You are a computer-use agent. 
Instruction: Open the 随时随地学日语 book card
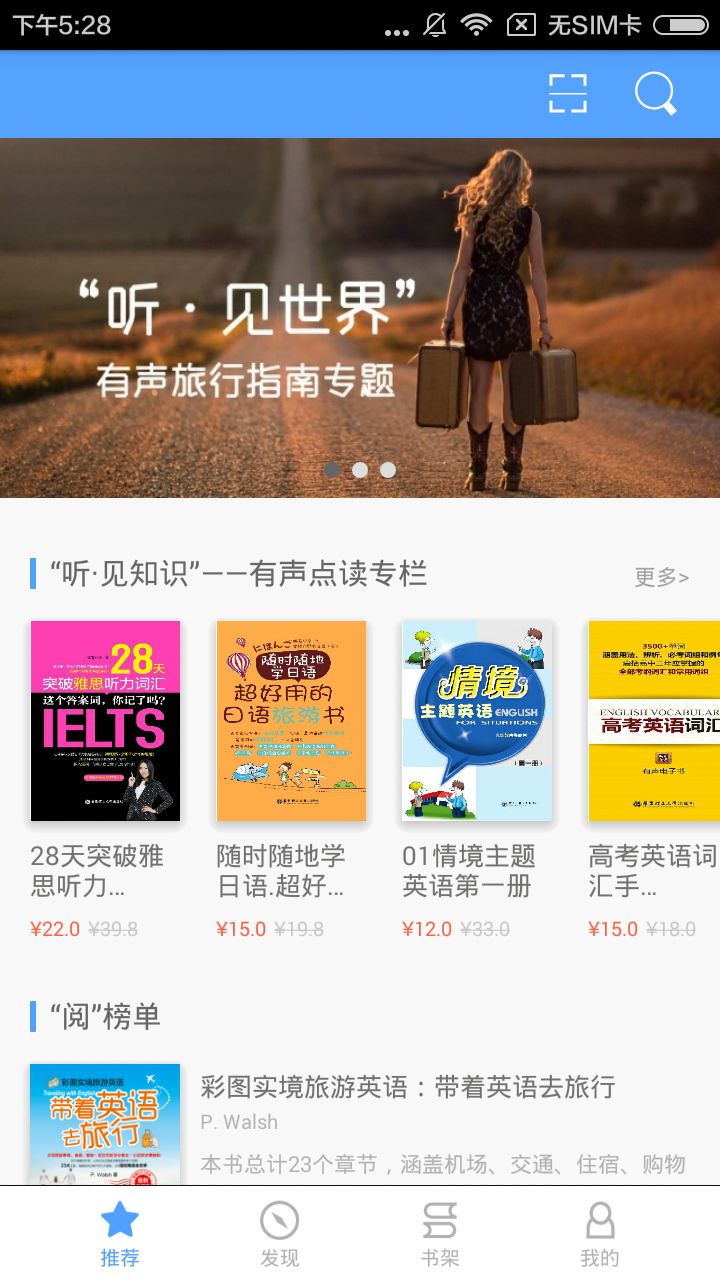[x=292, y=780]
